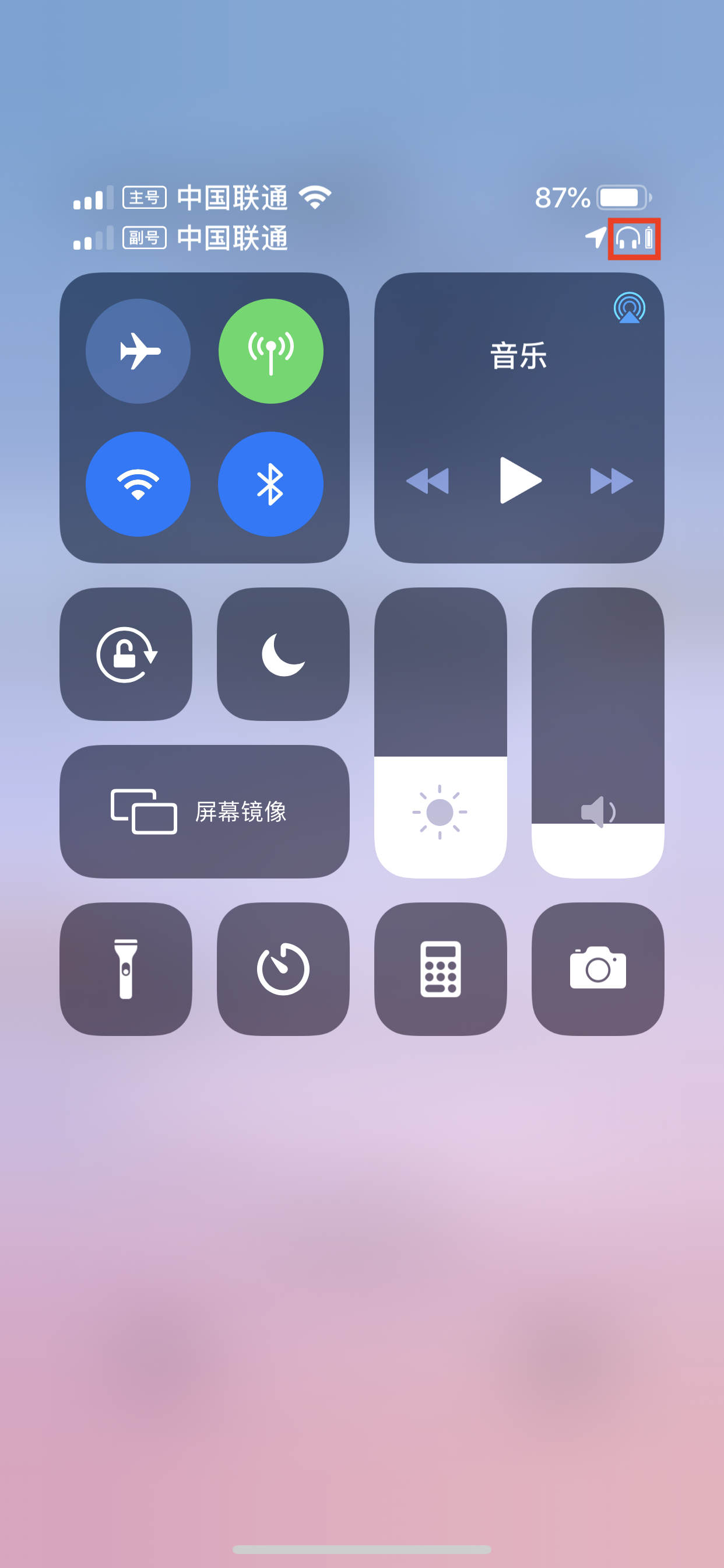This screenshot has height=1568, width=724.
Task: Skip to the next track
Action: (x=611, y=480)
